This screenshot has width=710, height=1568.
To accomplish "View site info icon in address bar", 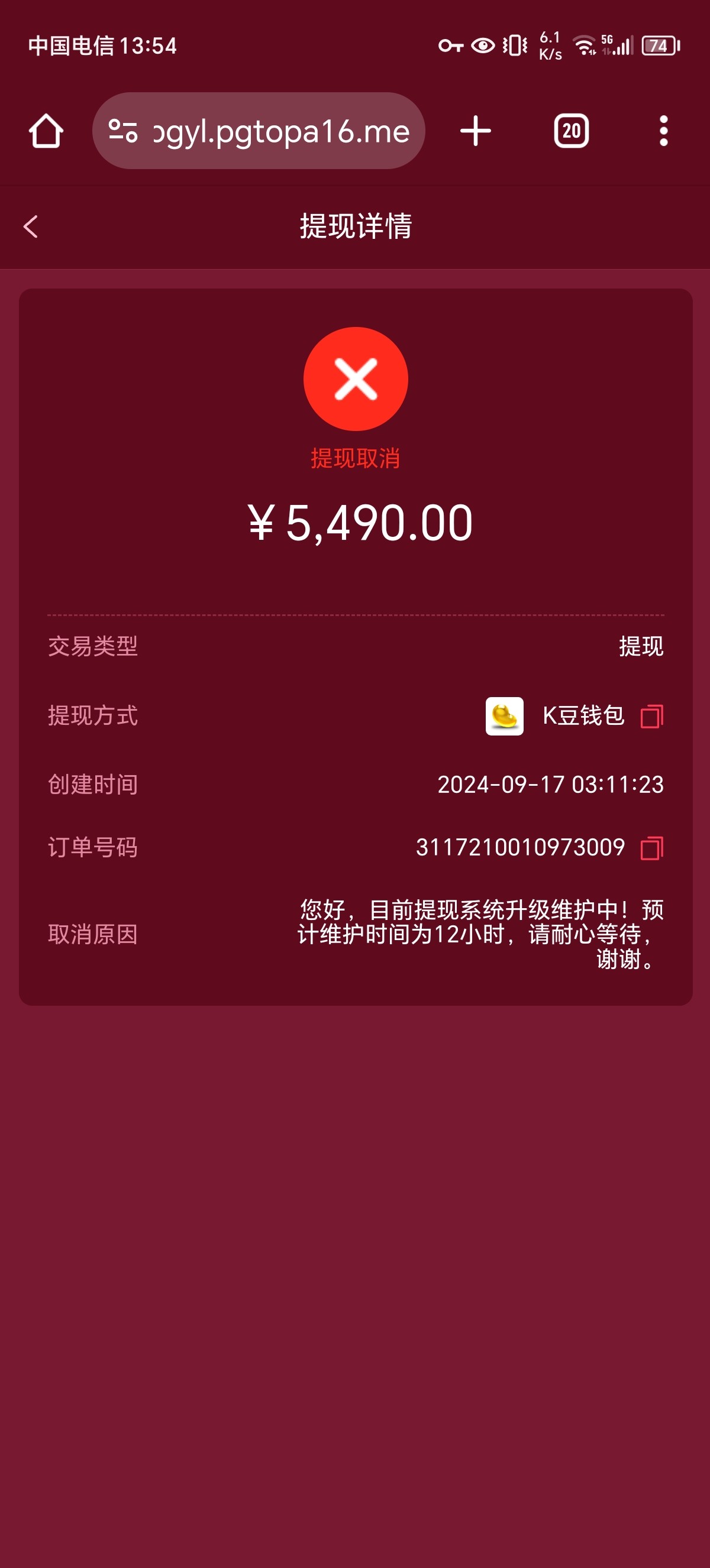I will click(x=122, y=131).
